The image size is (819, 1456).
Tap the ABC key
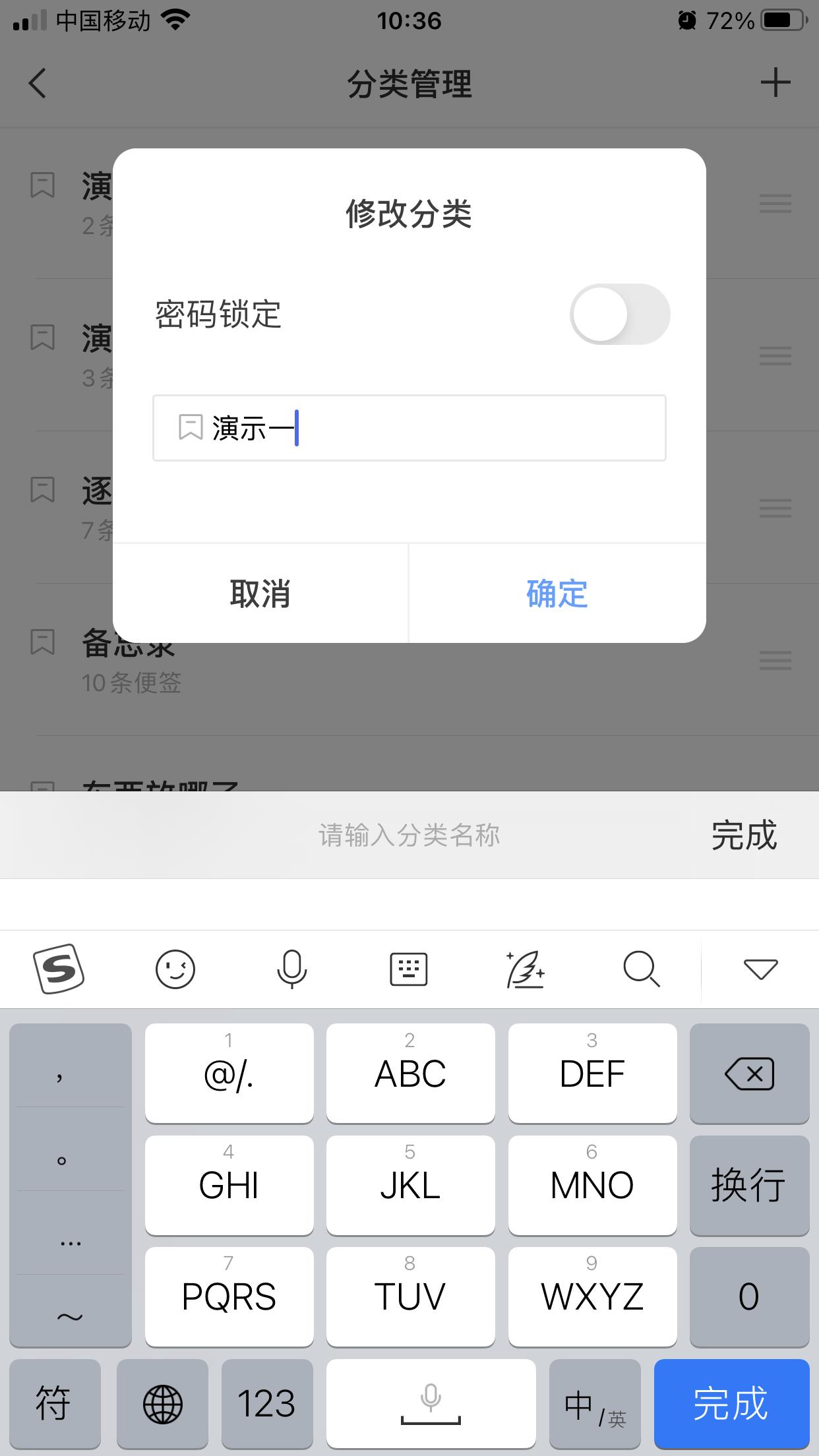click(x=410, y=1073)
